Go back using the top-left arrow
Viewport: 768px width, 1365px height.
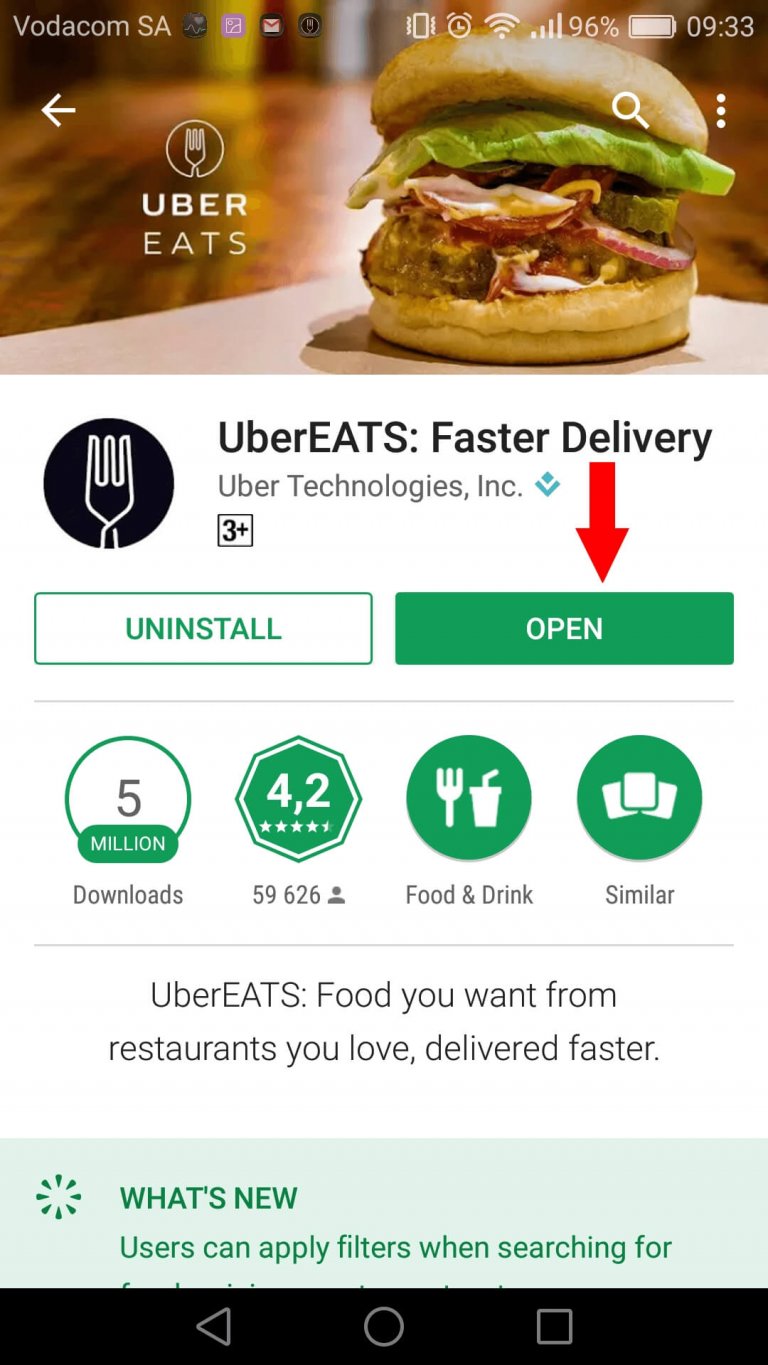click(57, 111)
